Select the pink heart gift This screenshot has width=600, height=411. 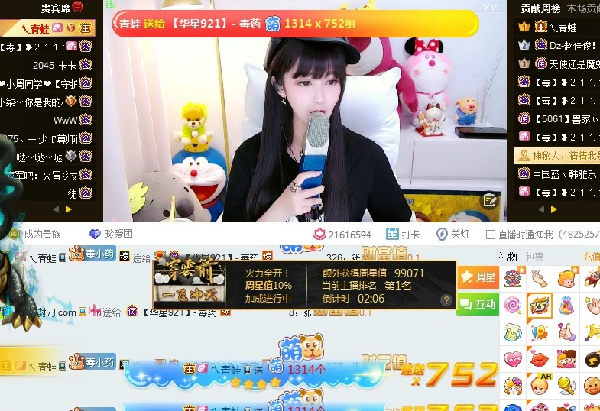pyautogui.click(x=513, y=358)
